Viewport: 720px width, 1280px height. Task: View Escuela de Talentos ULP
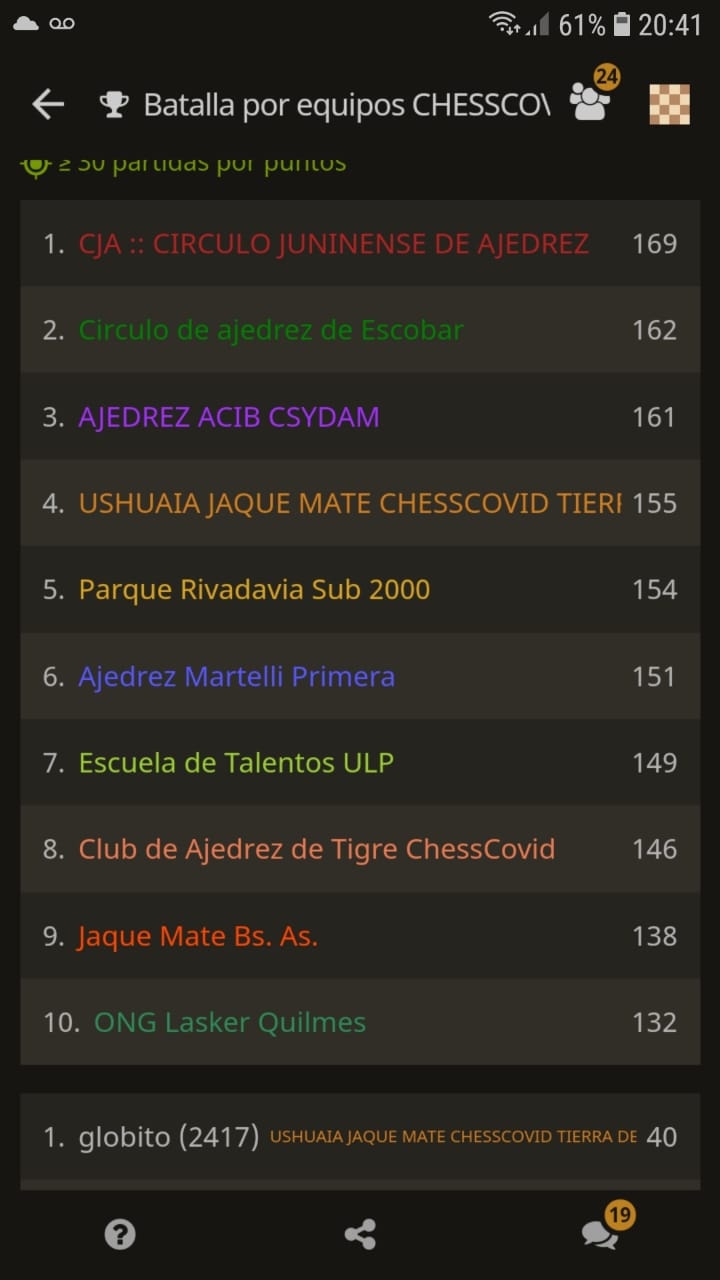tap(360, 762)
